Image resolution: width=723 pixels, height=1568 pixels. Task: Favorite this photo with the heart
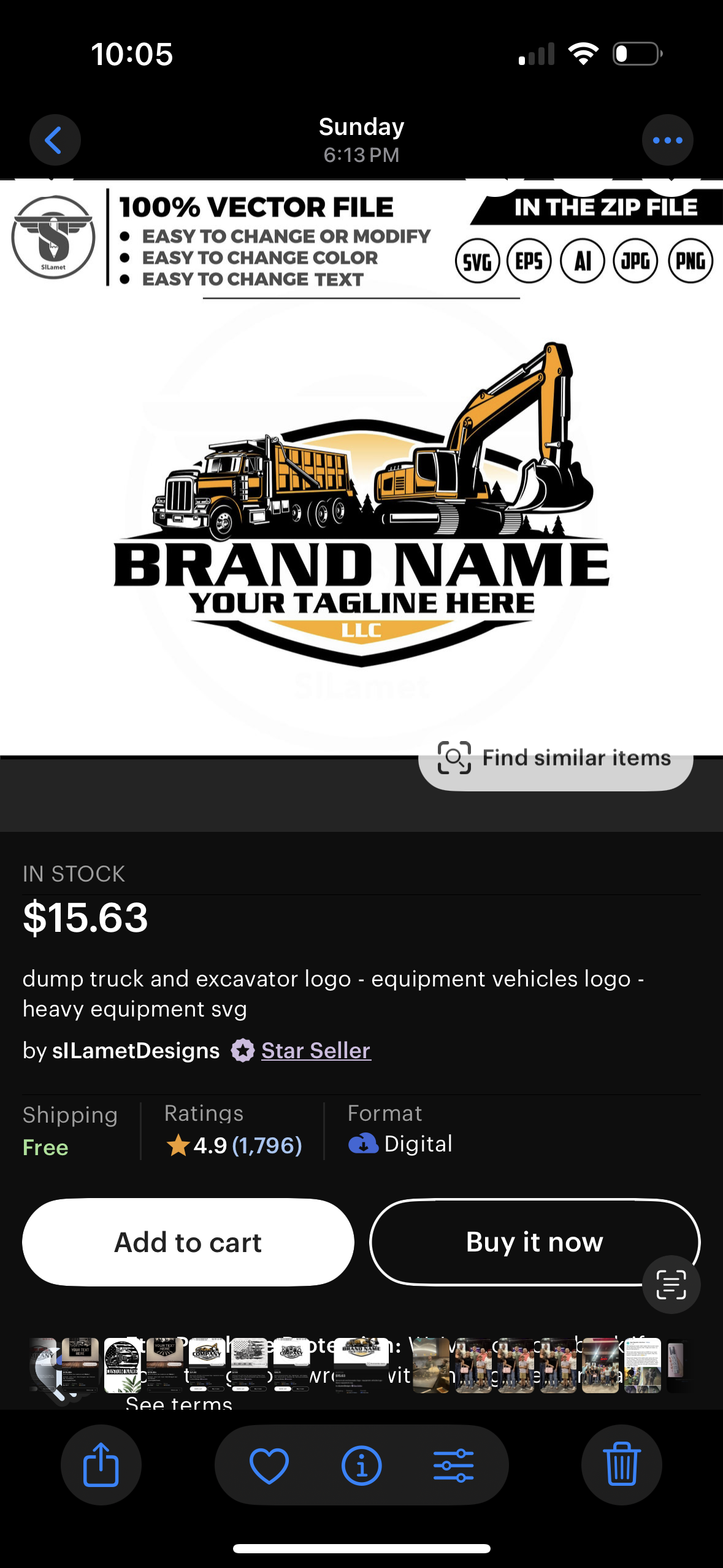269,1465
